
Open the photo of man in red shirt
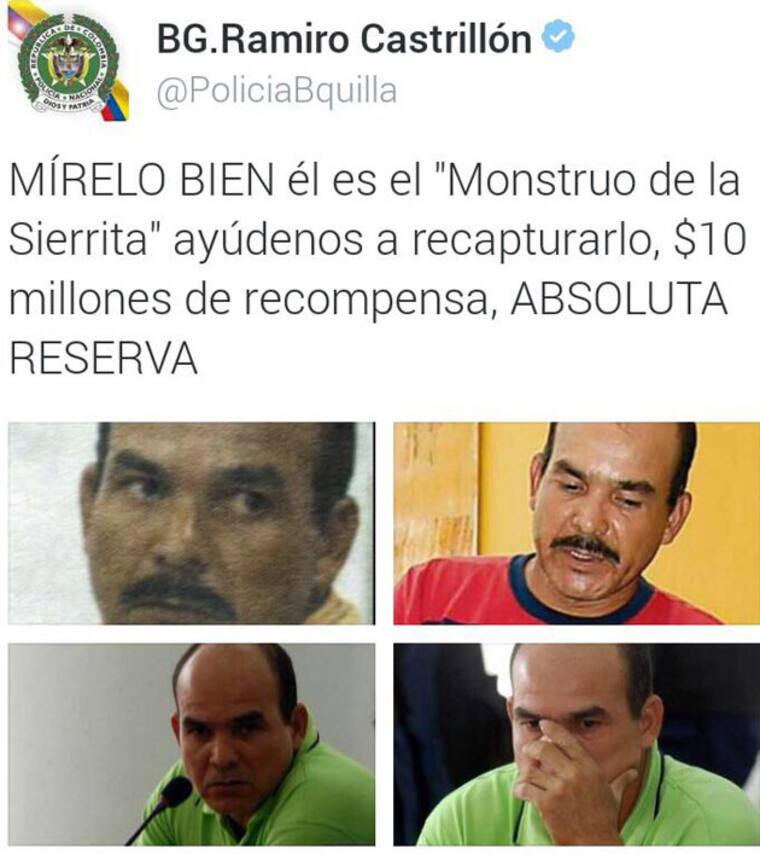pyautogui.click(x=576, y=523)
